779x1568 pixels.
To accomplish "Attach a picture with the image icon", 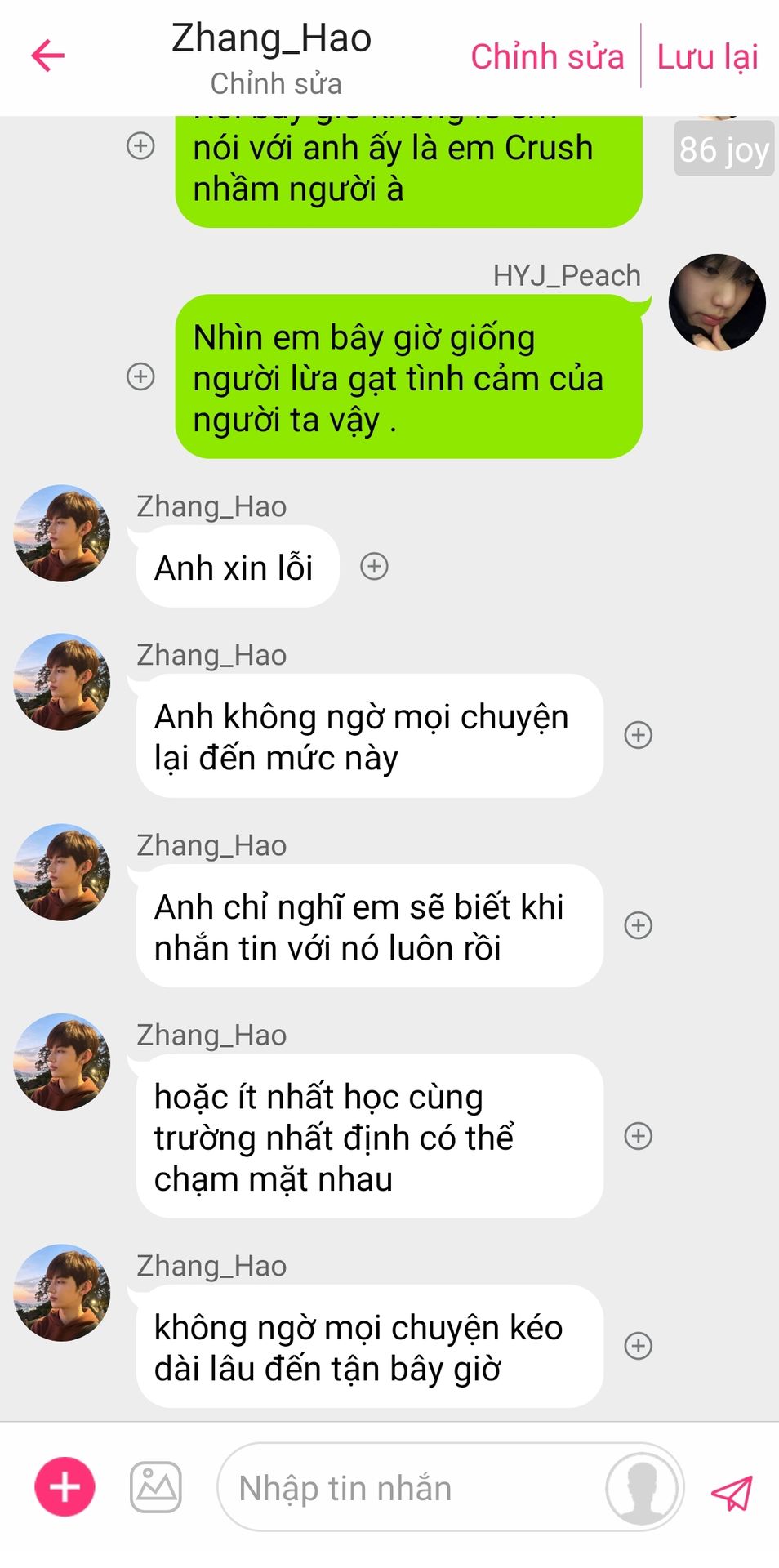I will click(156, 1486).
